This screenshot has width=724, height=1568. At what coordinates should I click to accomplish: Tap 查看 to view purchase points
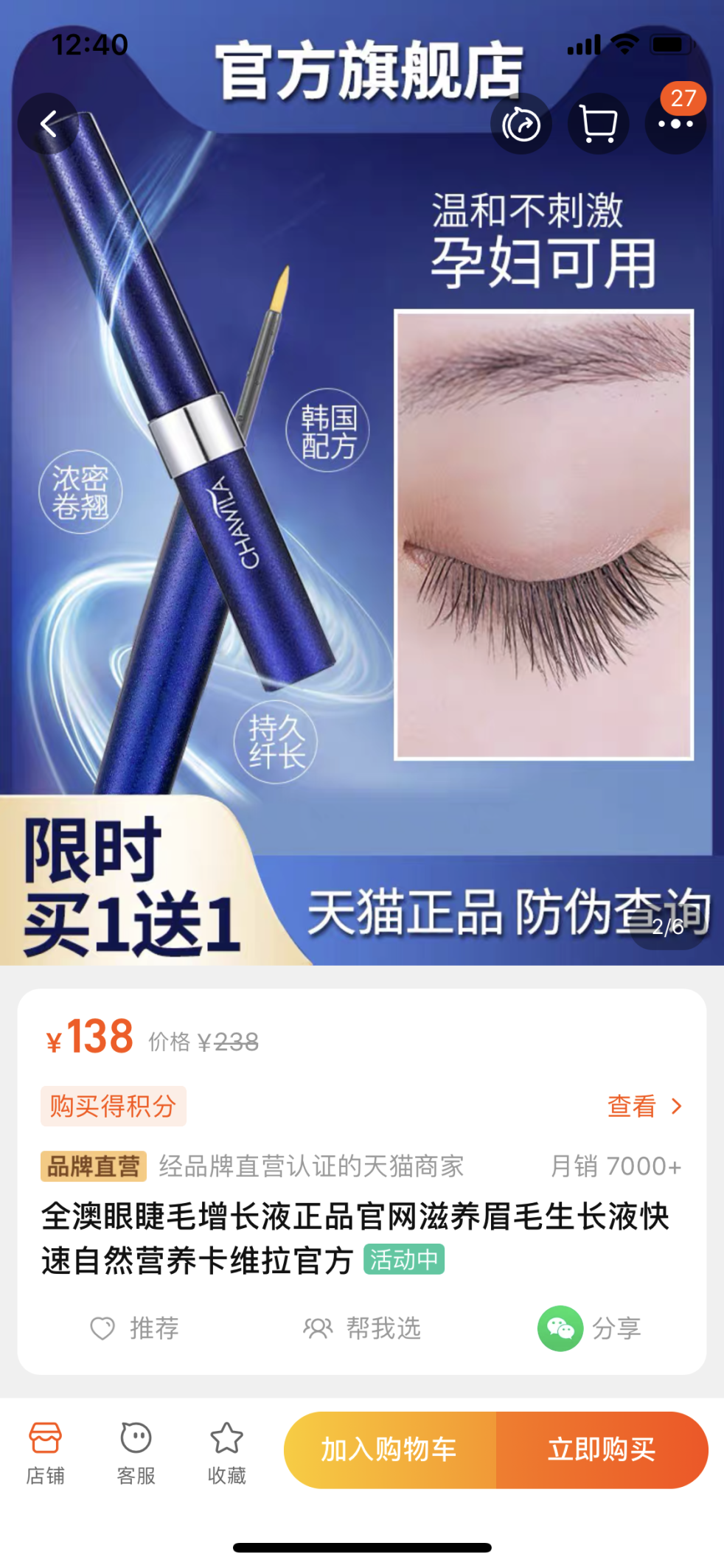click(644, 1106)
